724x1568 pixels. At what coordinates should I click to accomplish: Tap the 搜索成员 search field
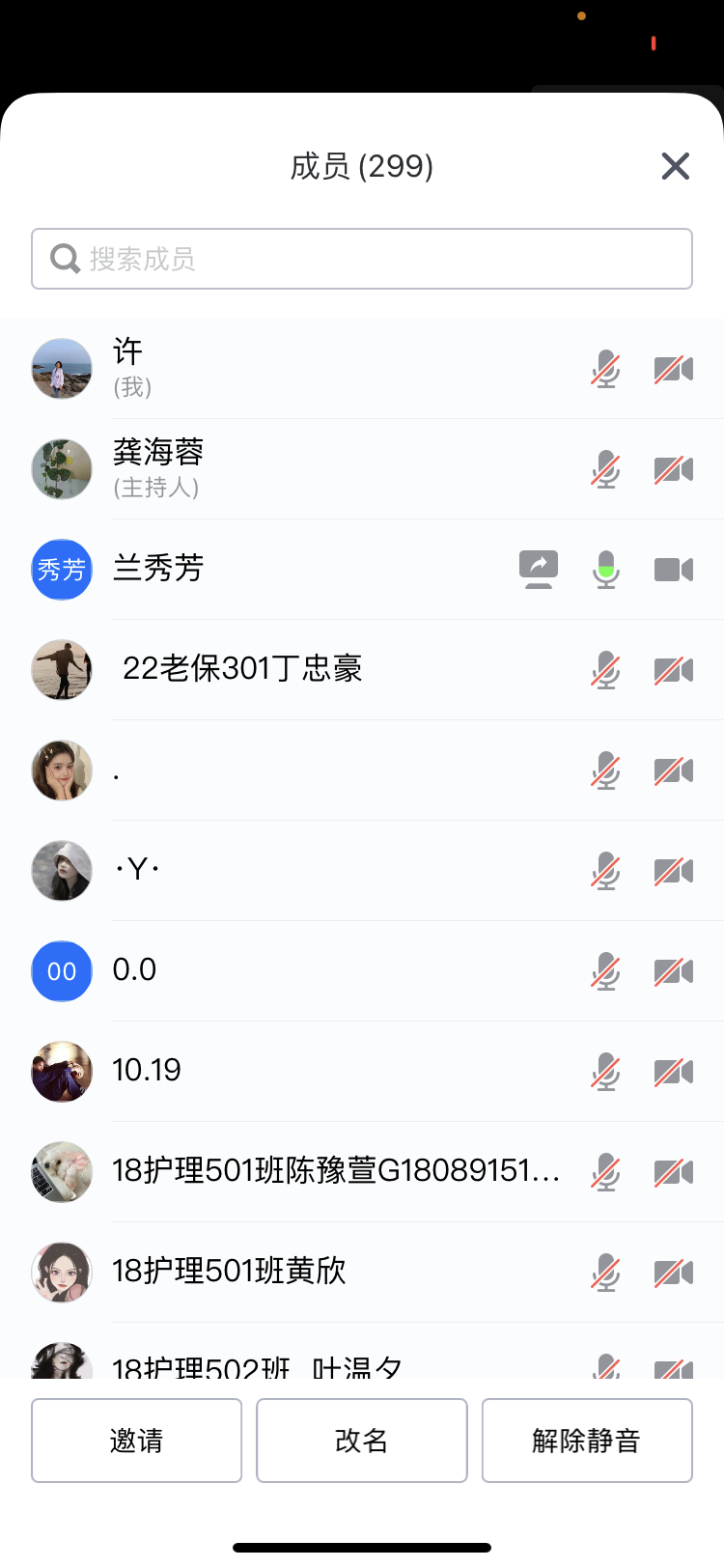[x=362, y=259]
